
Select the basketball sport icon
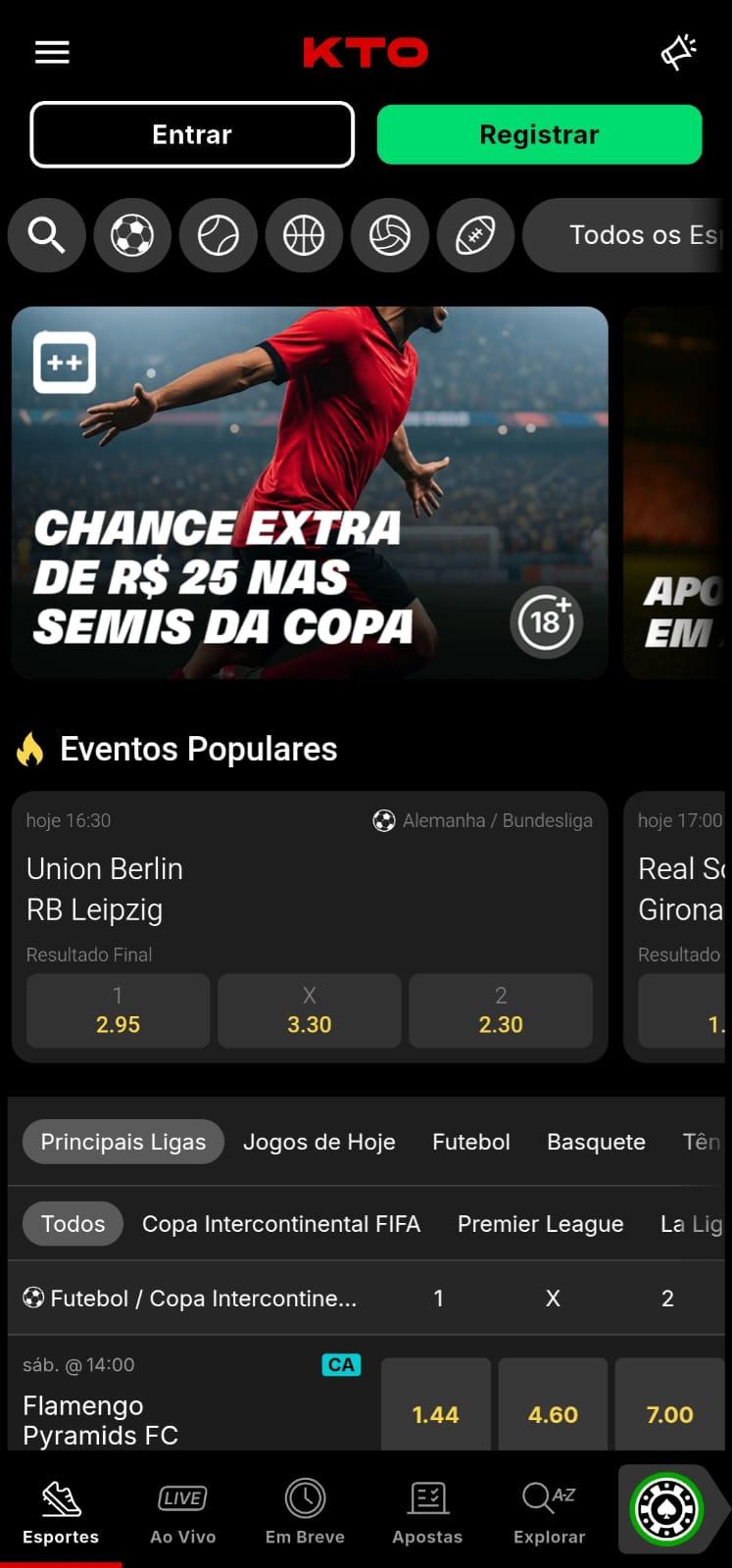[304, 235]
